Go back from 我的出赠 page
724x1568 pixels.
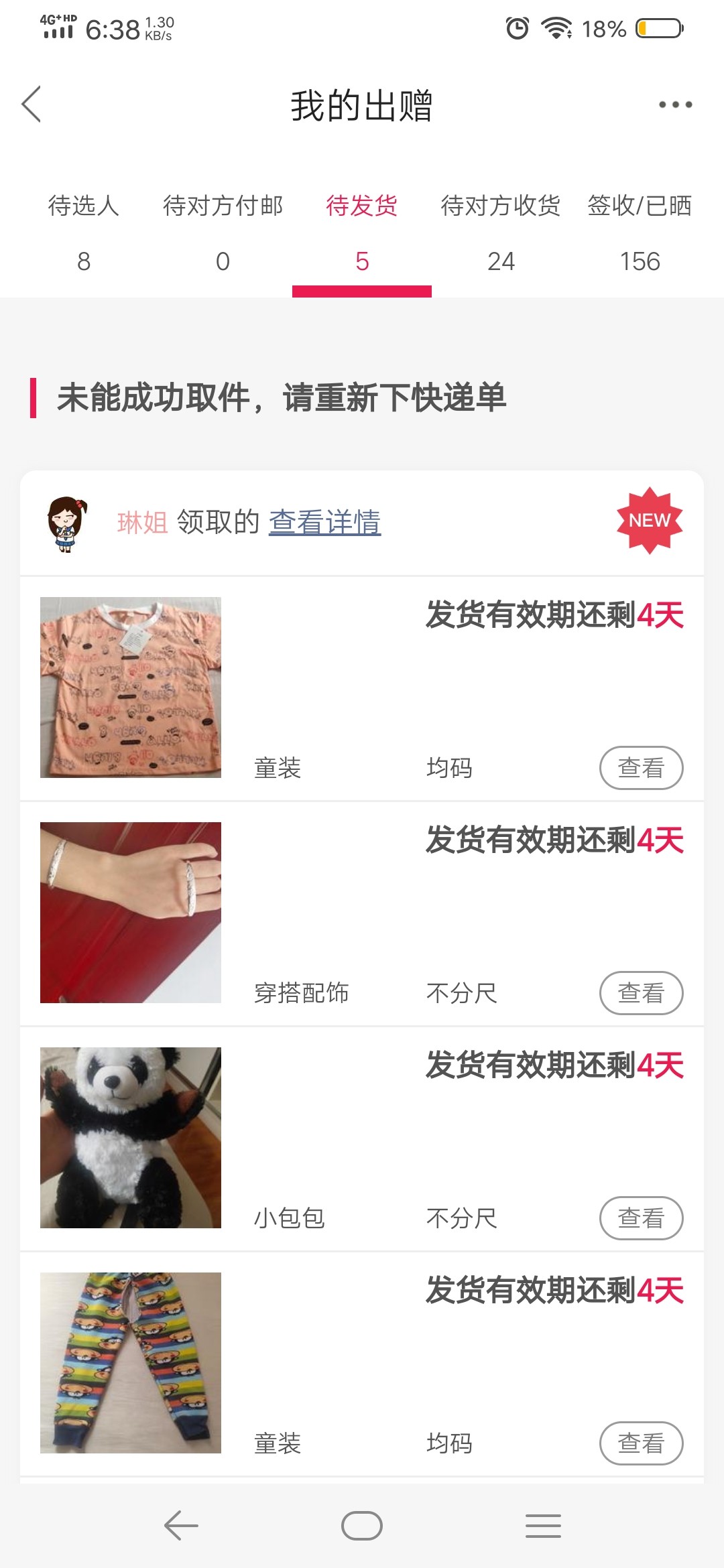(x=32, y=105)
